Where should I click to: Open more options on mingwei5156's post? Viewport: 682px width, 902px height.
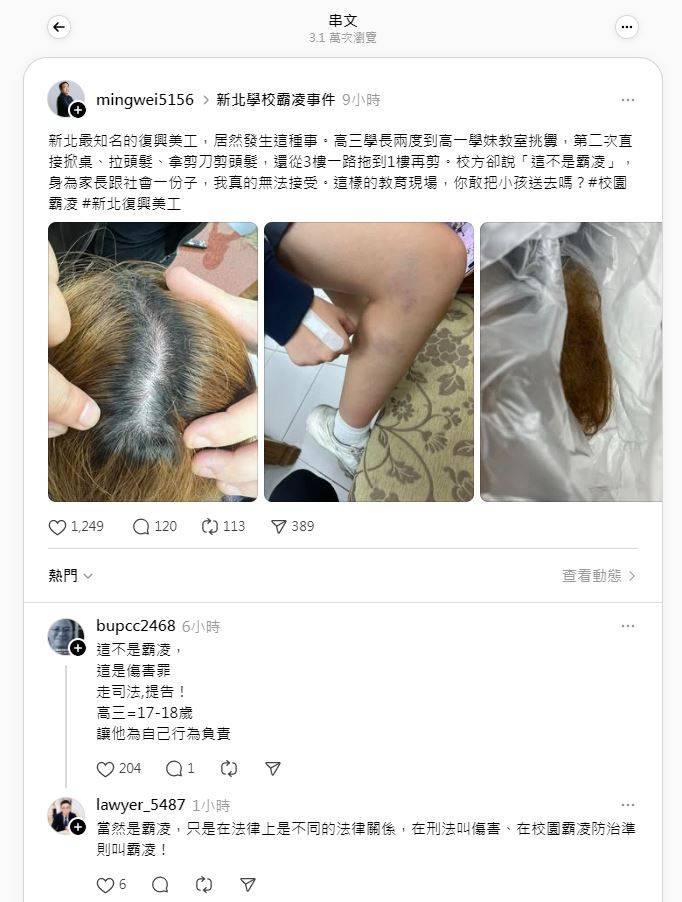click(627, 100)
